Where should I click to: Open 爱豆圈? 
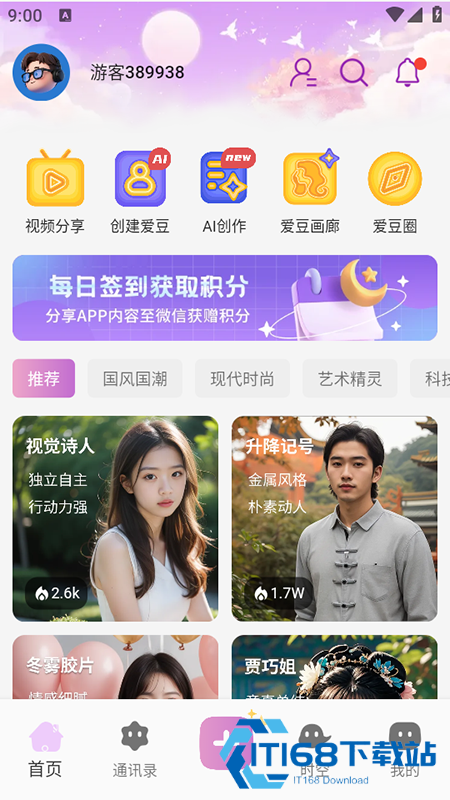[x=395, y=192]
